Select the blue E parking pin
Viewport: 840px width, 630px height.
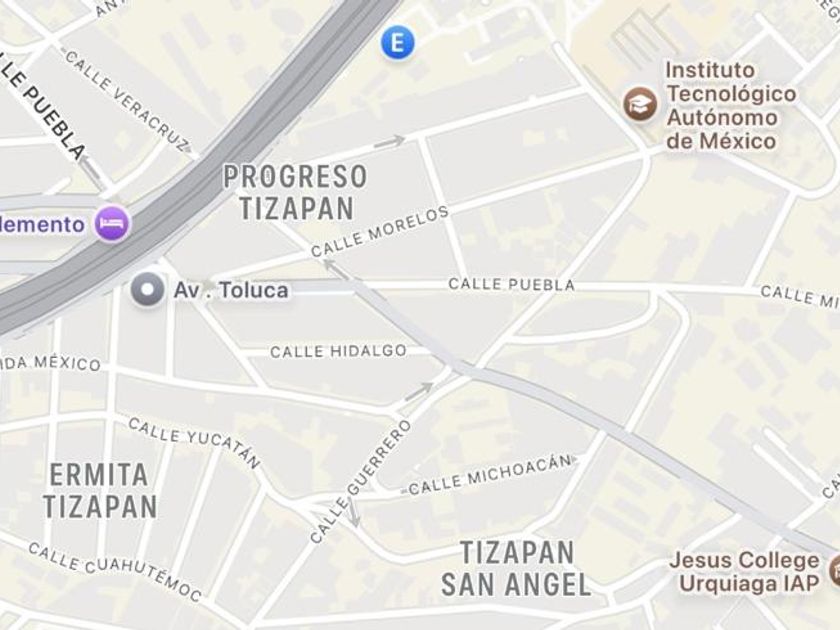coord(397,42)
